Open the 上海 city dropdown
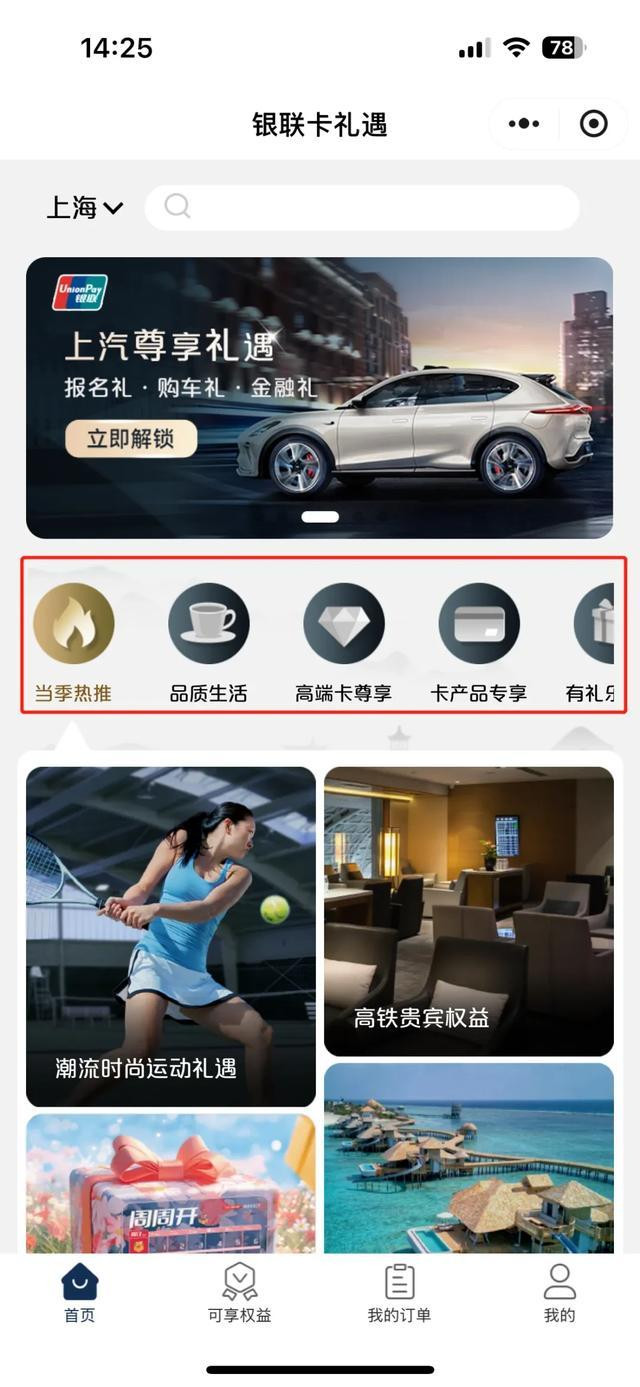640x1387 pixels. pos(85,208)
